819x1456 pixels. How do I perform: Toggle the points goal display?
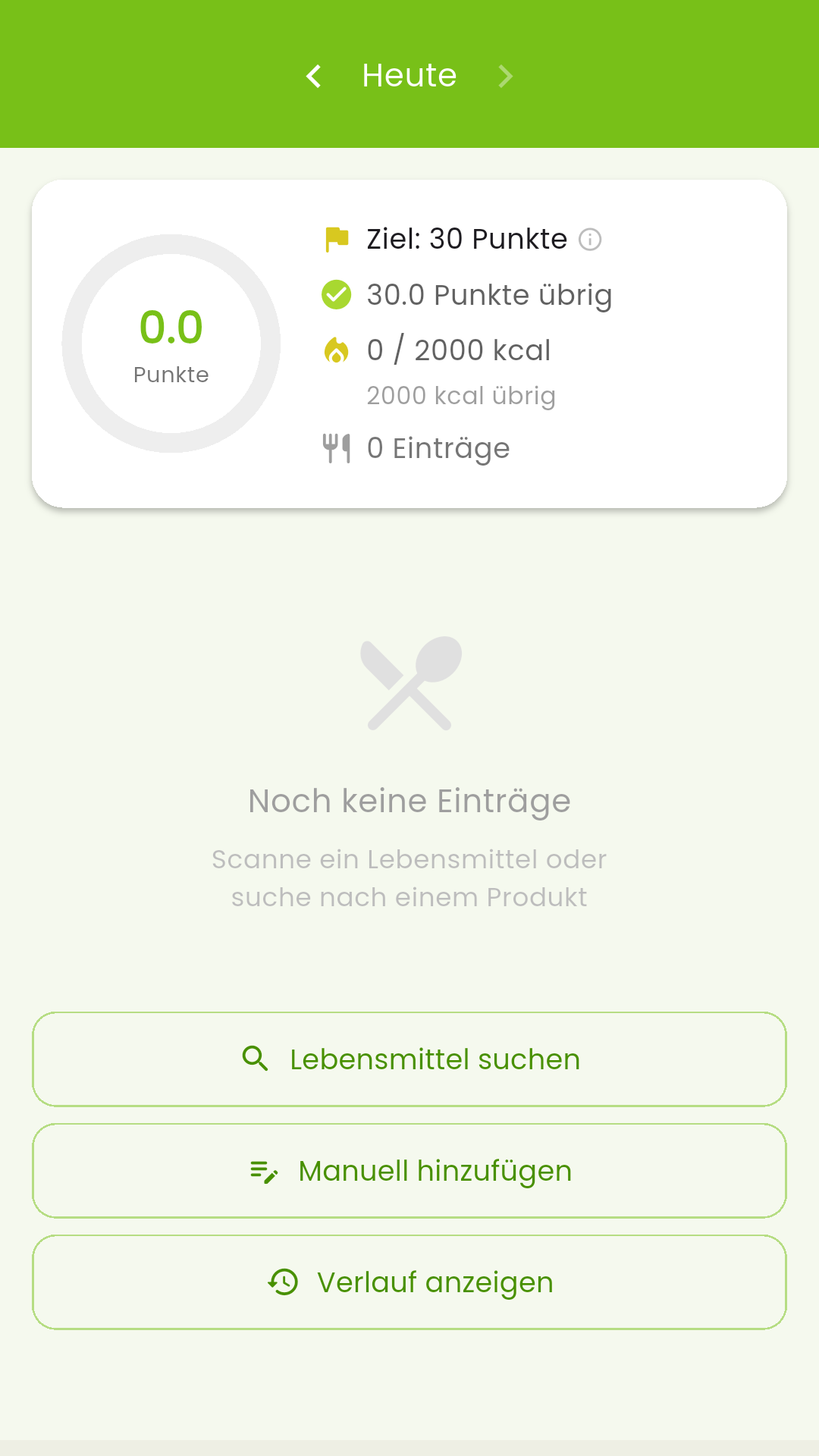[466, 238]
